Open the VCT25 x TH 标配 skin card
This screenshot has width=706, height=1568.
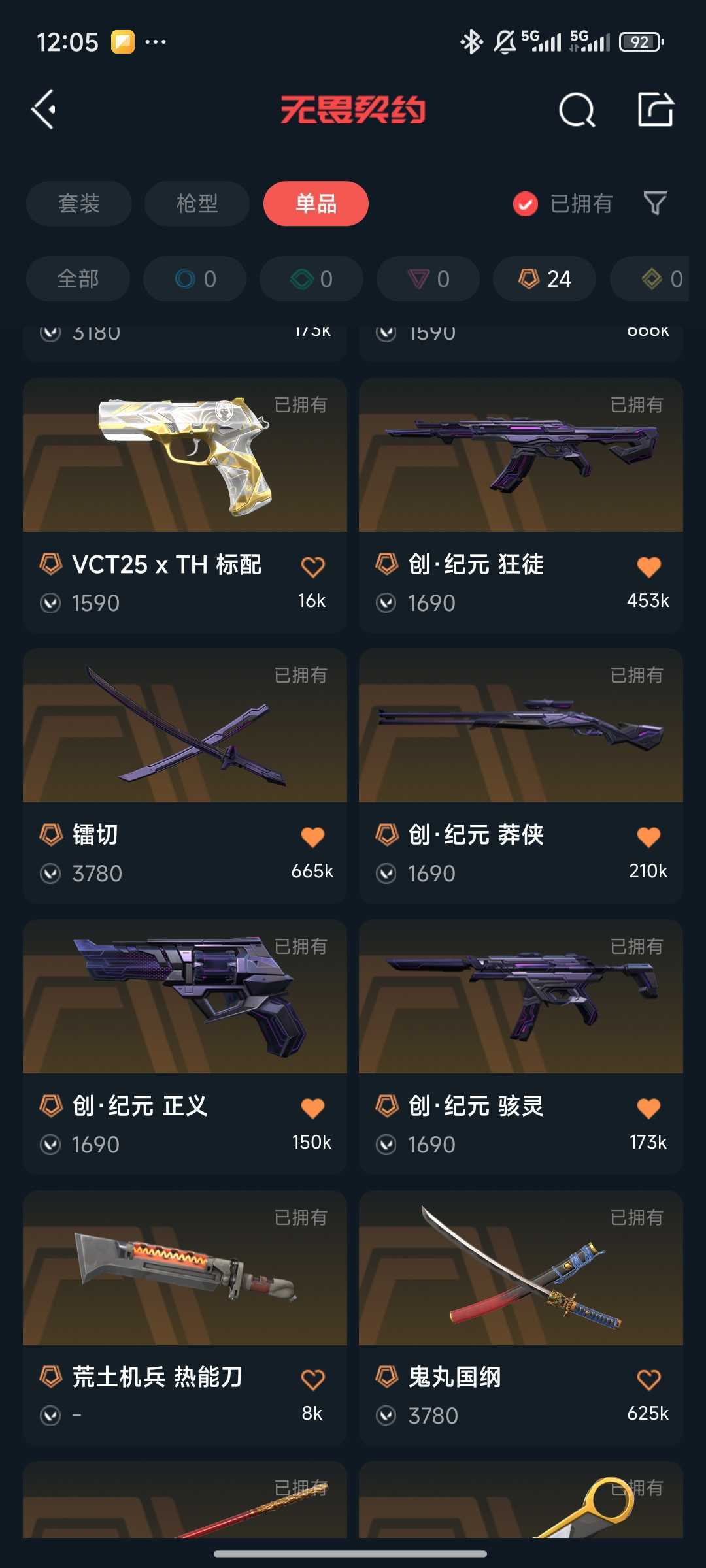pos(185,505)
